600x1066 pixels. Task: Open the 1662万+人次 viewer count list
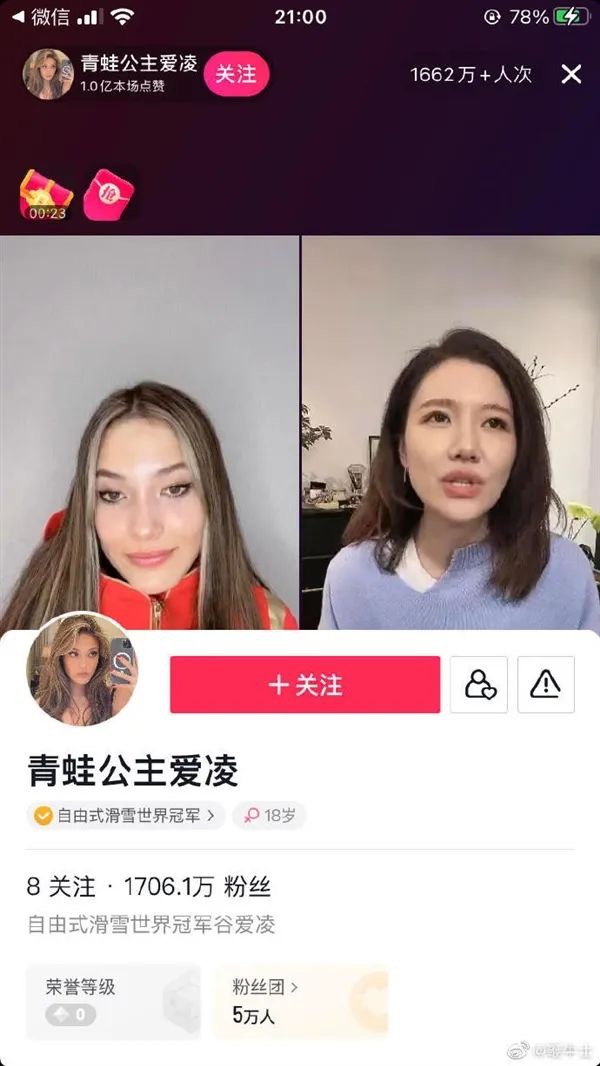470,74
